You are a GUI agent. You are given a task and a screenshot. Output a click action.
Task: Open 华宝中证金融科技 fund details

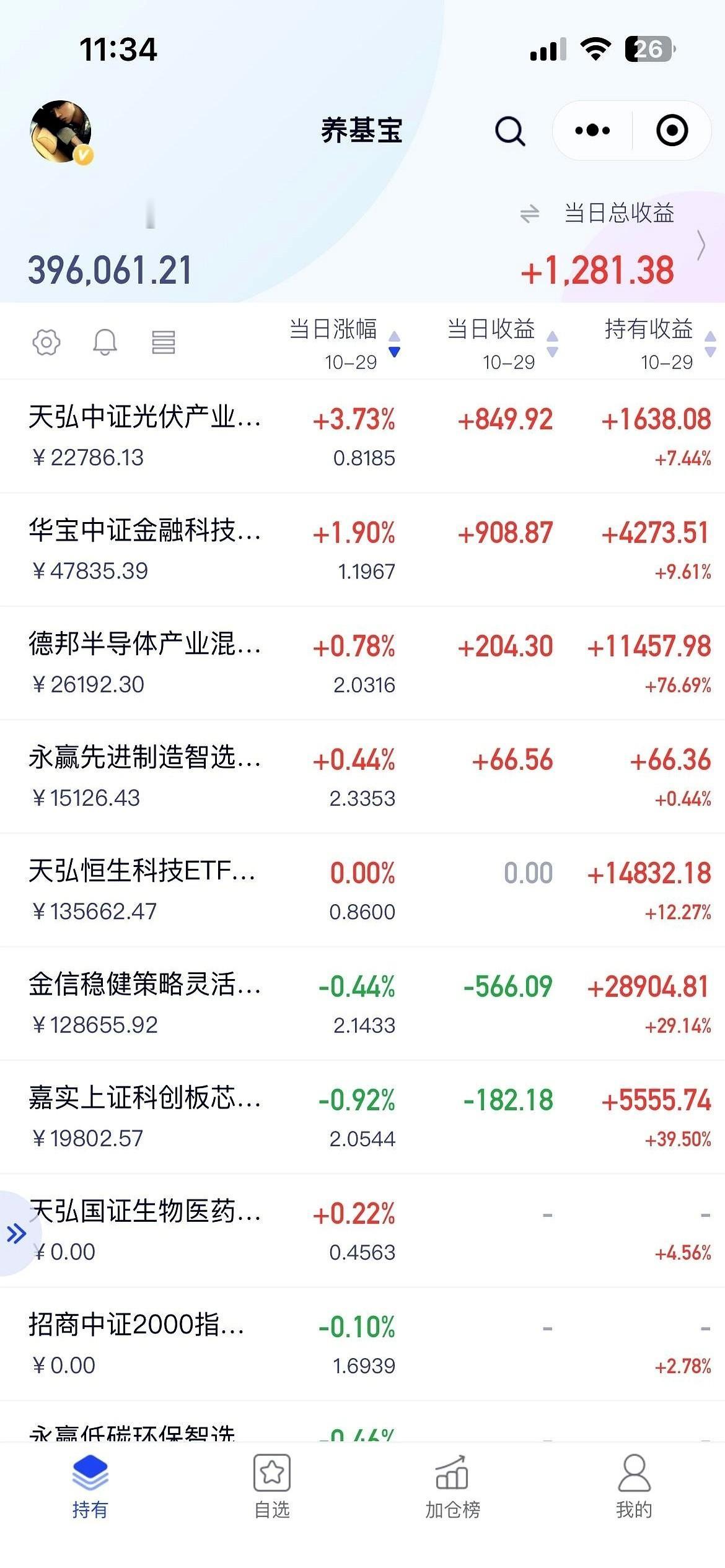pos(145,549)
